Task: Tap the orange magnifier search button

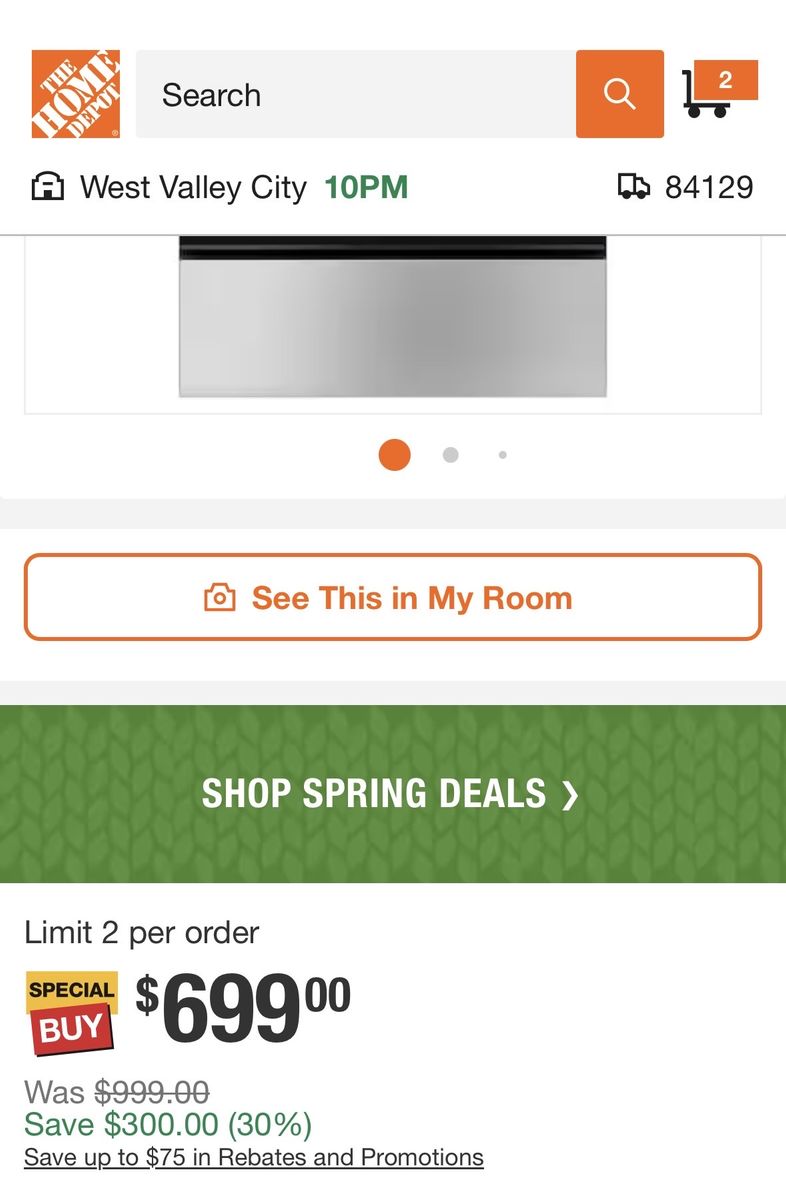Action: (x=619, y=94)
